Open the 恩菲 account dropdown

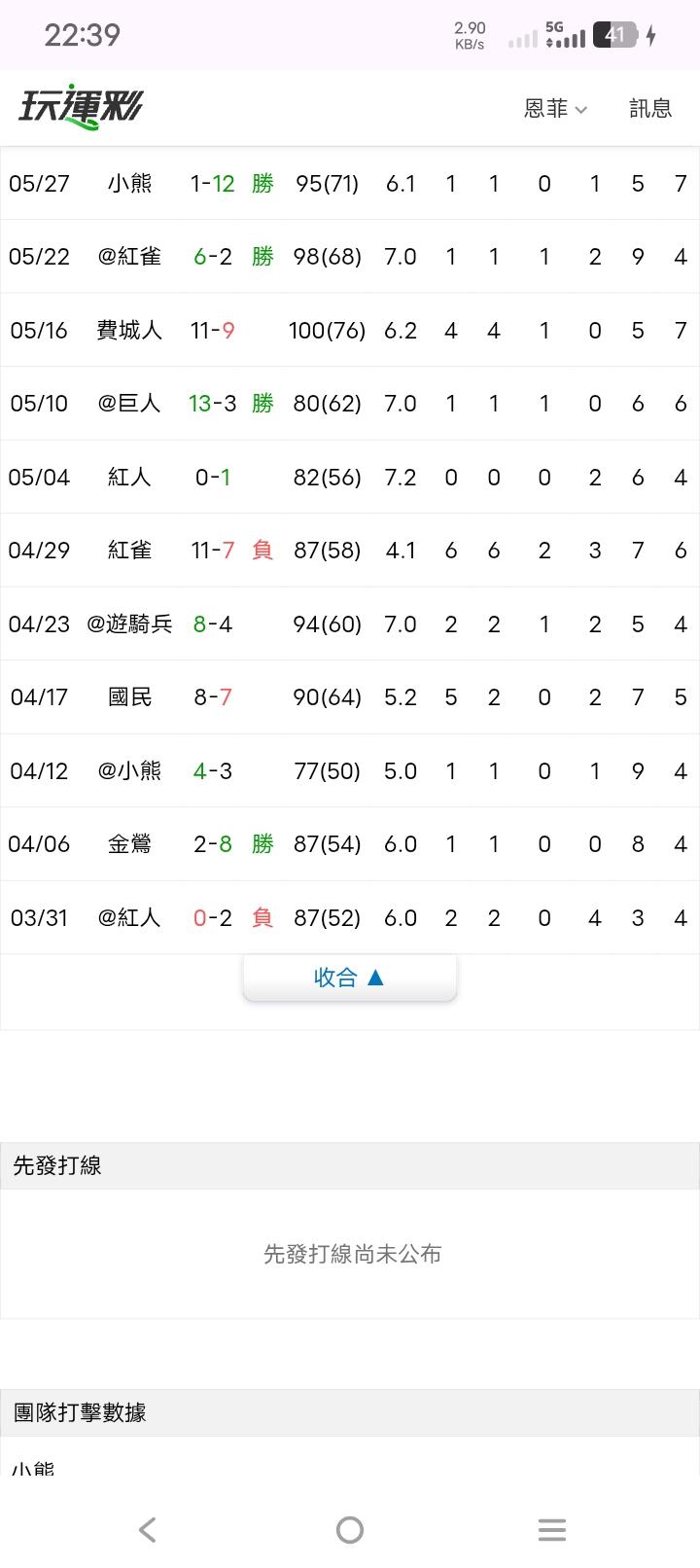point(555,109)
